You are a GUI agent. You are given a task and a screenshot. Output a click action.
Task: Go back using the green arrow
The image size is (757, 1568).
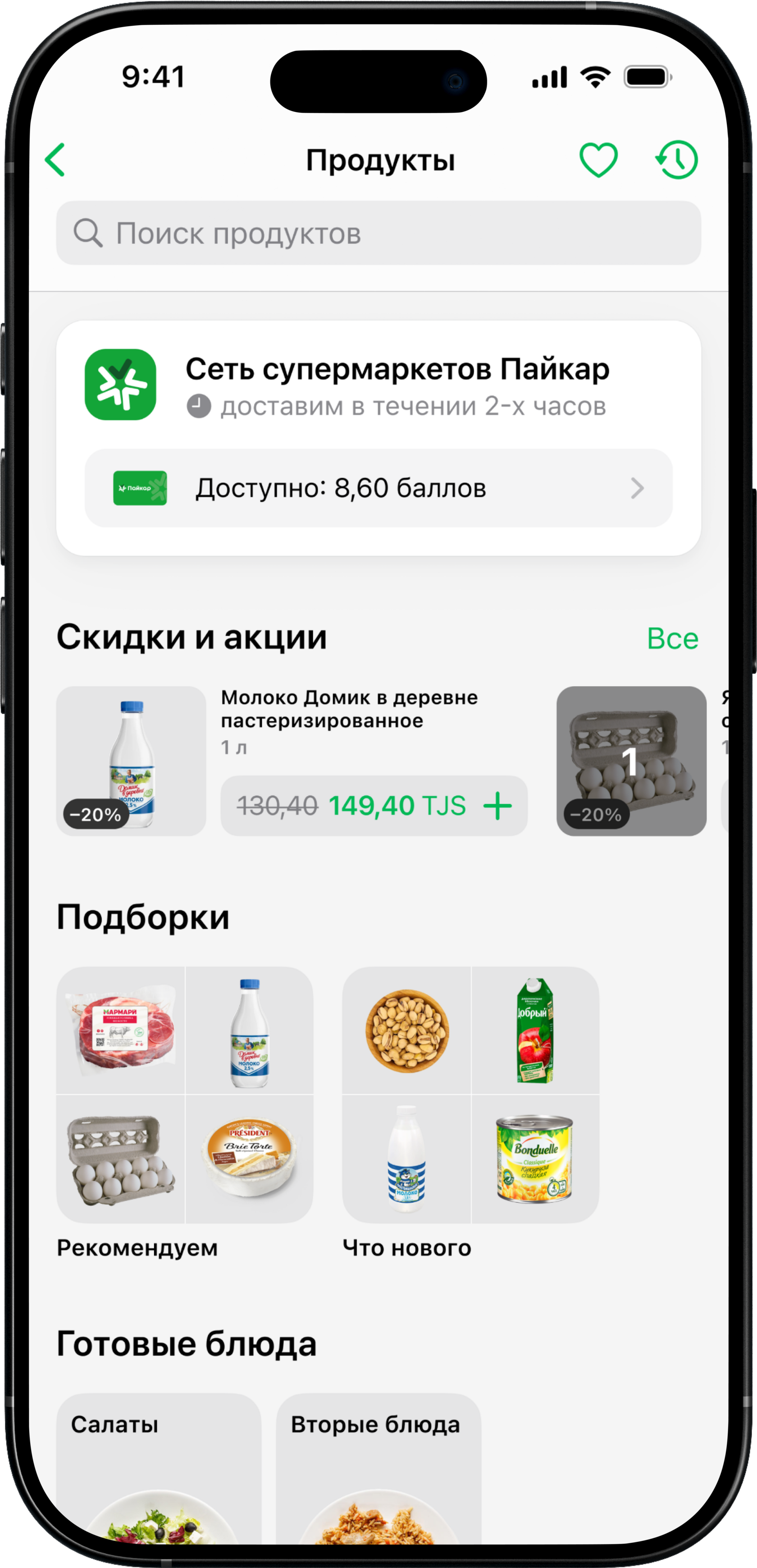point(55,160)
